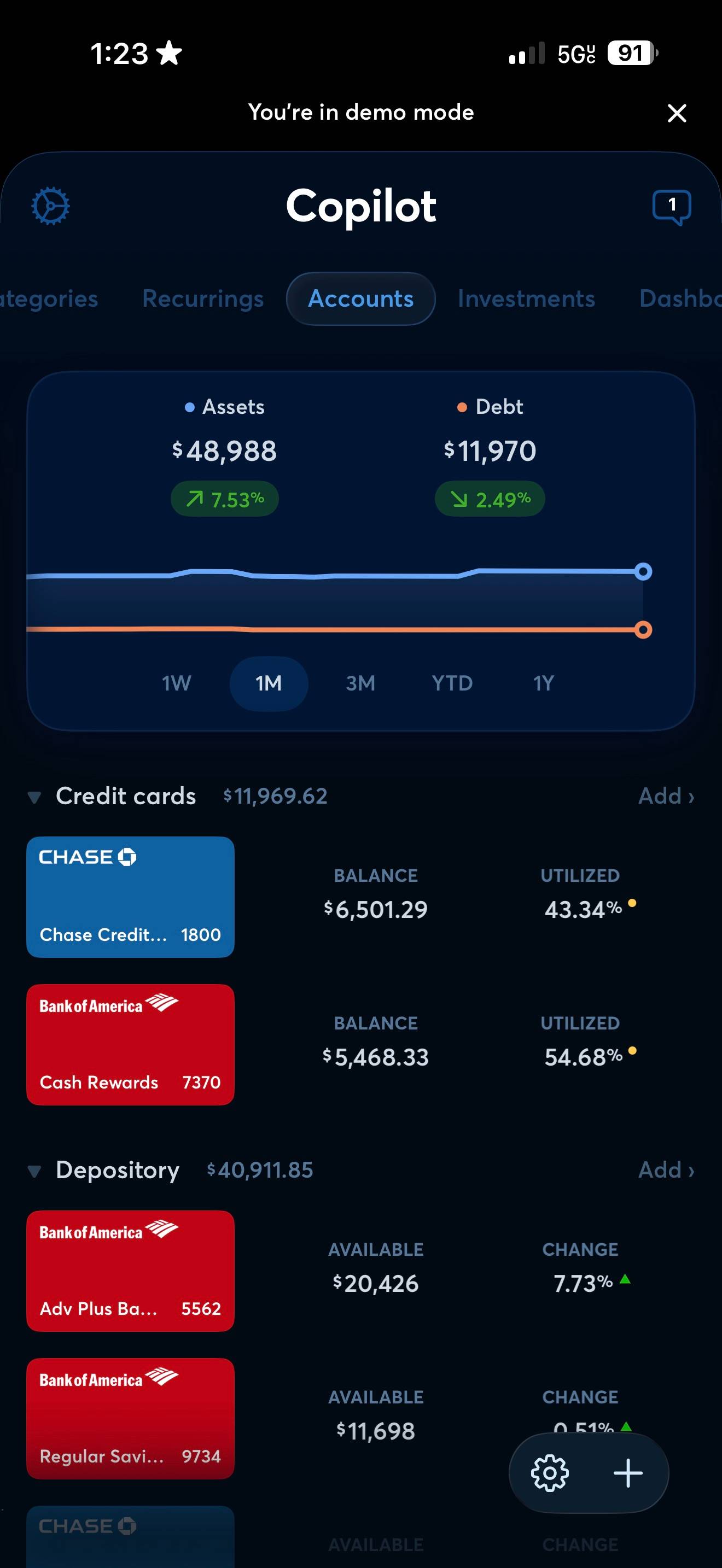This screenshot has height=1568, width=722.
Task: Open the Adv Plus Banking account 5562
Action: click(x=130, y=1271)
